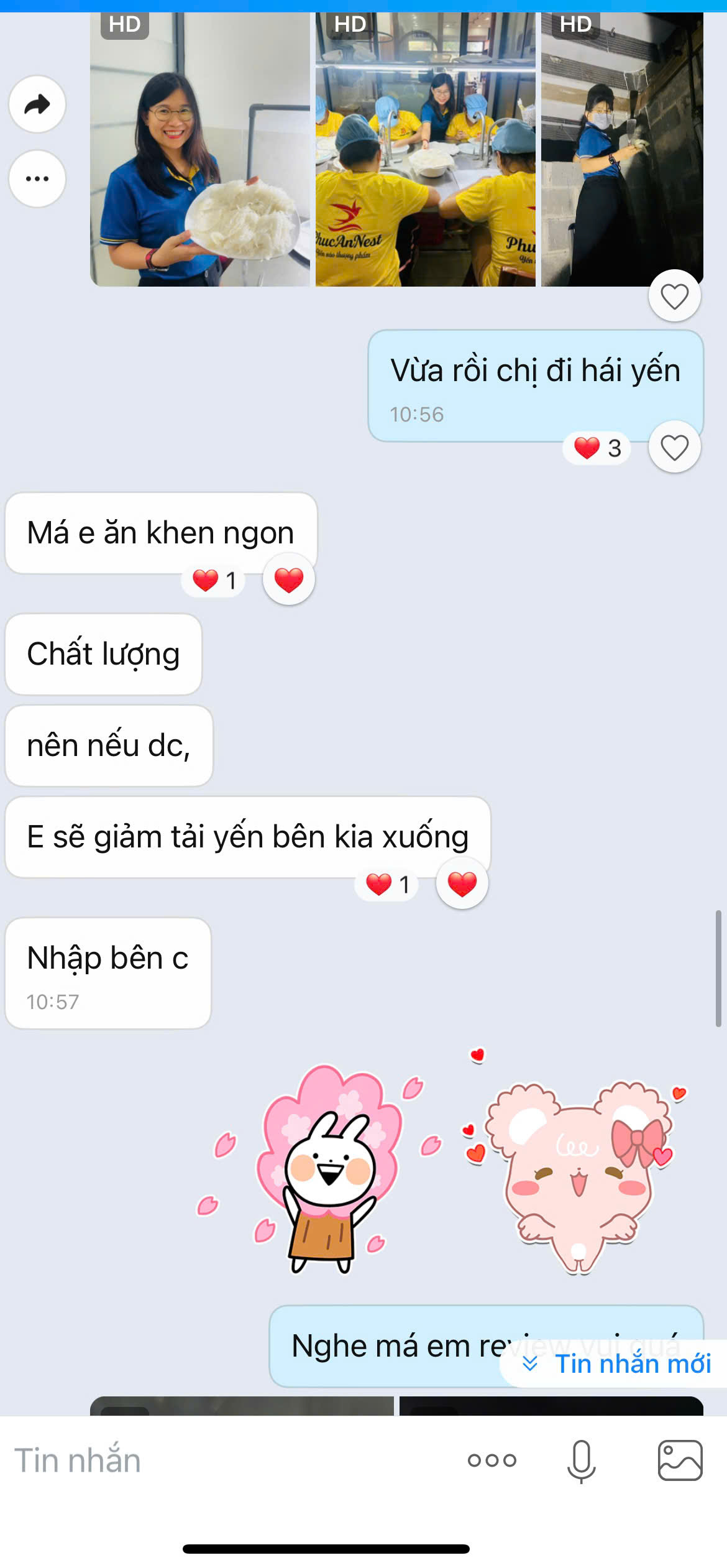The width and height of the screenshot is (727, 1568).
Task: Open the three-dot options beside the photos
Action: [x=37, y=179]
